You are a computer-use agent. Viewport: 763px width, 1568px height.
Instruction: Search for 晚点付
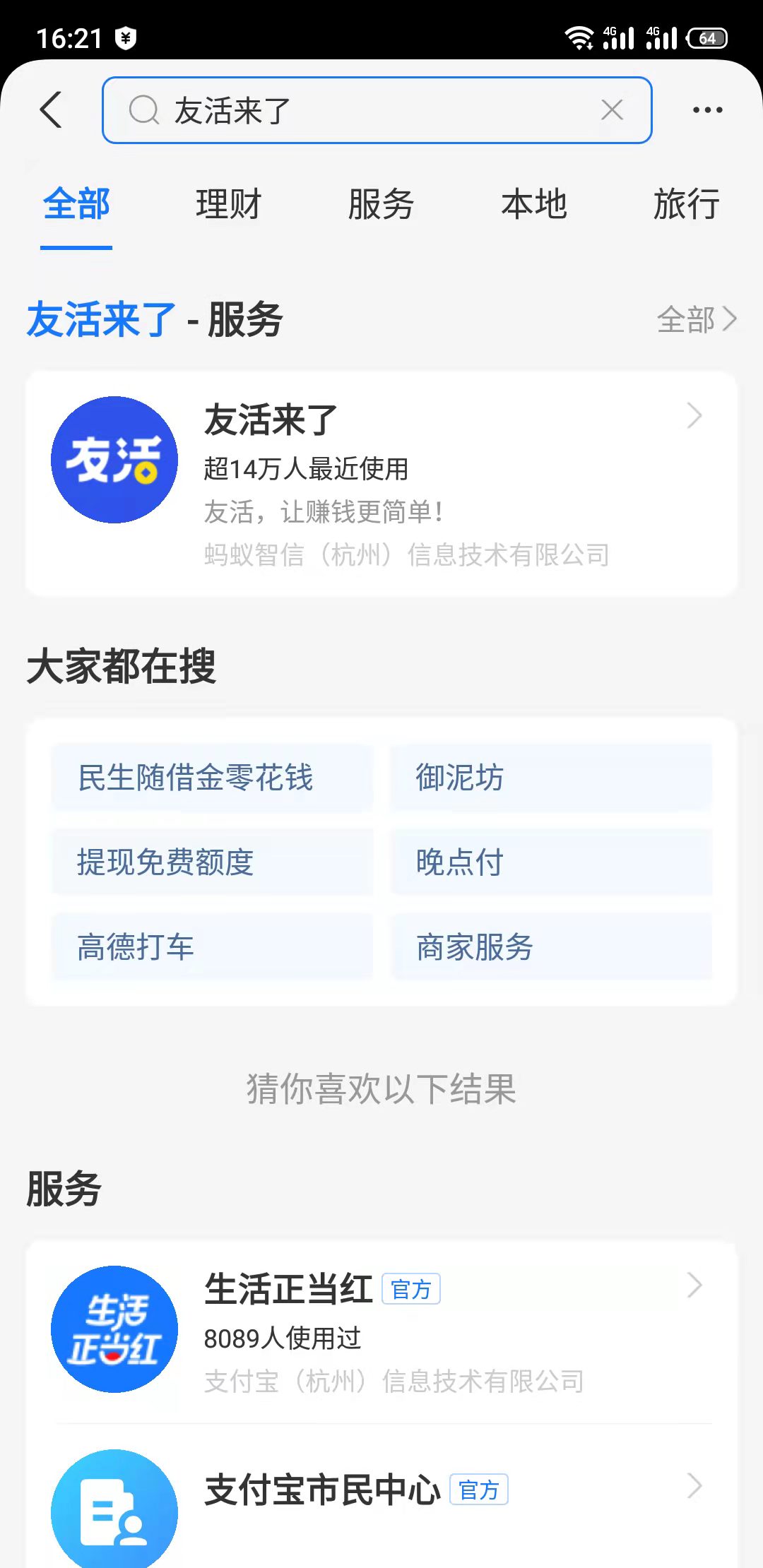click(551, 862)
